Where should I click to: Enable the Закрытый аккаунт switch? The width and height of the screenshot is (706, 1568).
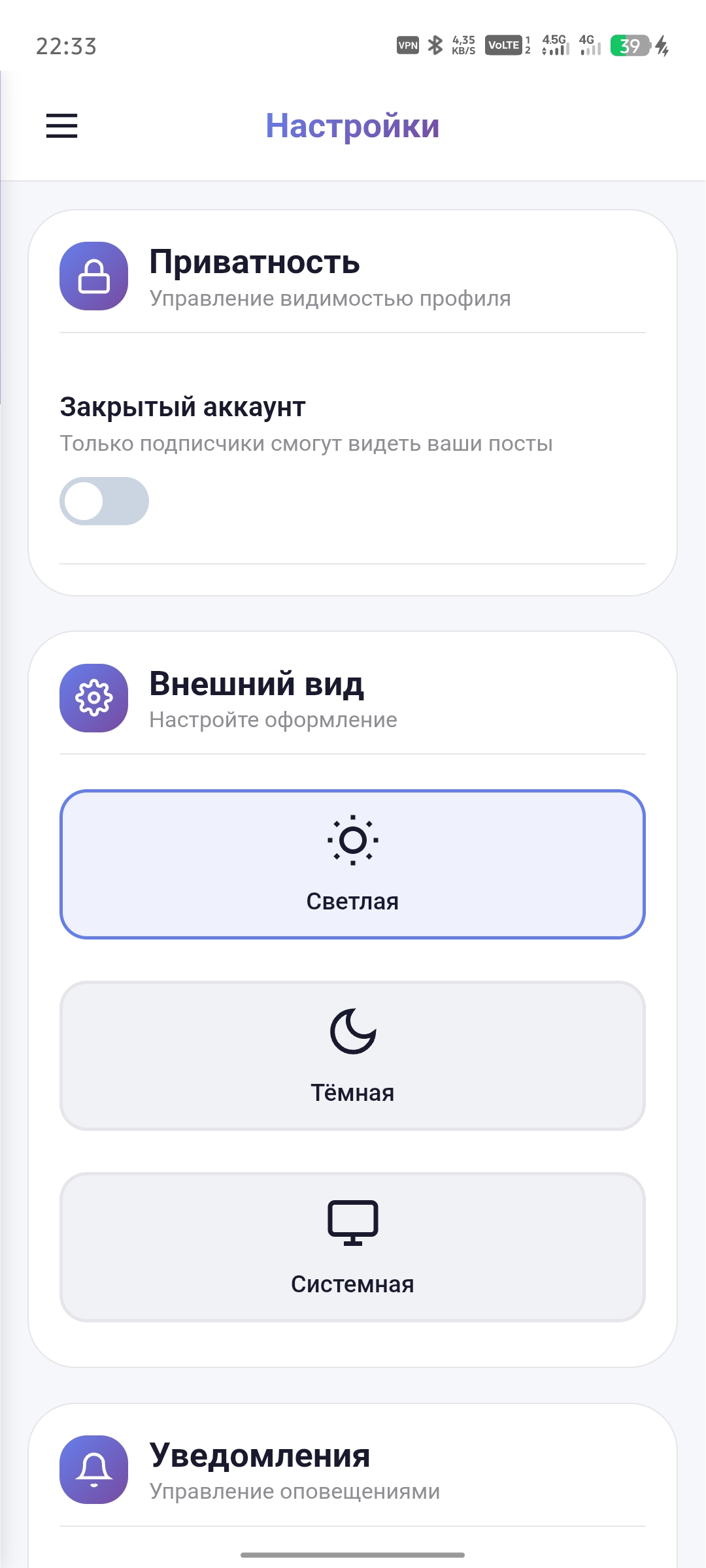tap(104, 501)
